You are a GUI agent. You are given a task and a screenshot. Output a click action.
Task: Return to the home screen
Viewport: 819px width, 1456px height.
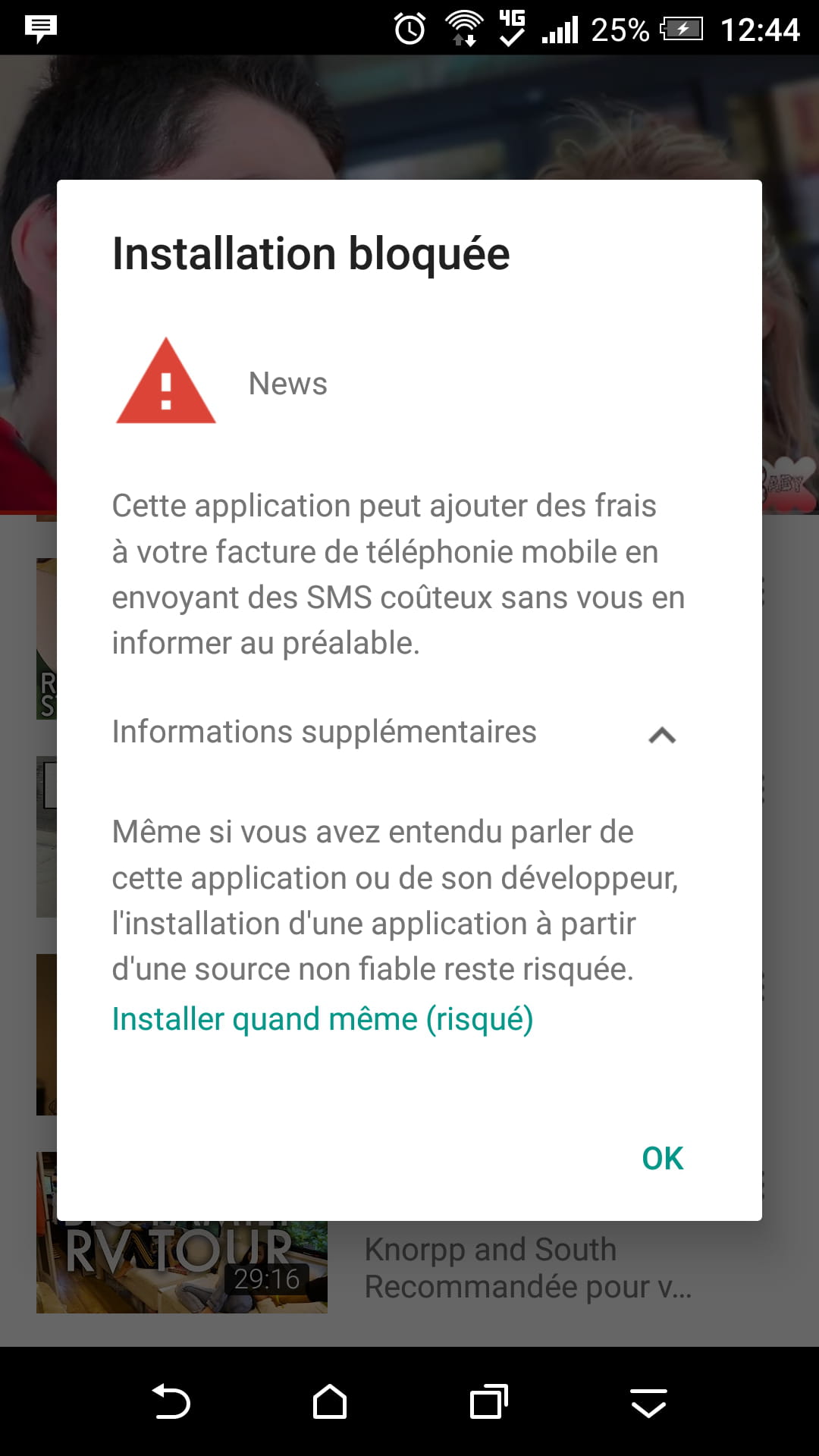click(330, 1401)
